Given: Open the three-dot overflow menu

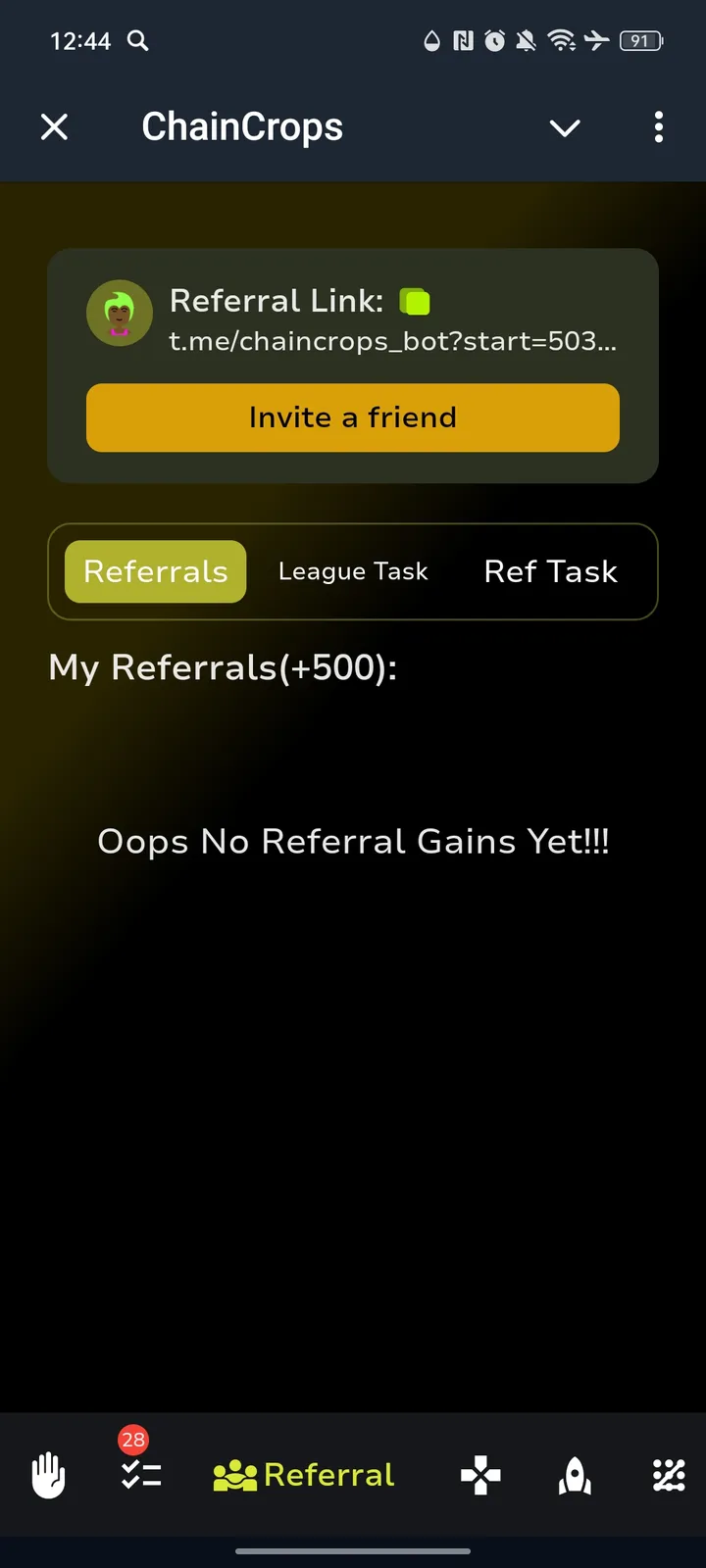Looking at the screenshot, I should (x=658, y=127).
